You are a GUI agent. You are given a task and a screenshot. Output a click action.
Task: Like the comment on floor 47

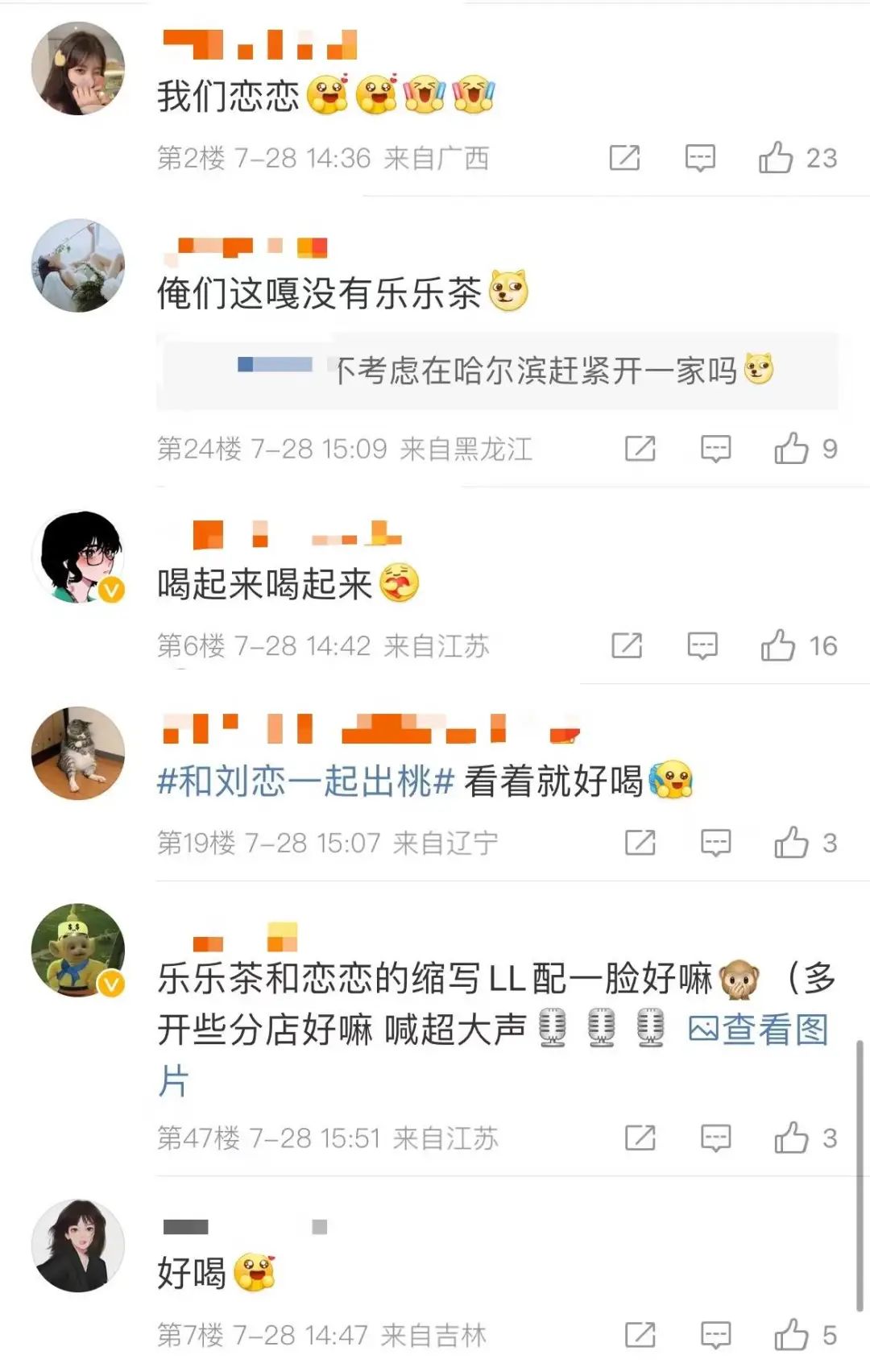pyautogui.click(x=791, y=1138)
